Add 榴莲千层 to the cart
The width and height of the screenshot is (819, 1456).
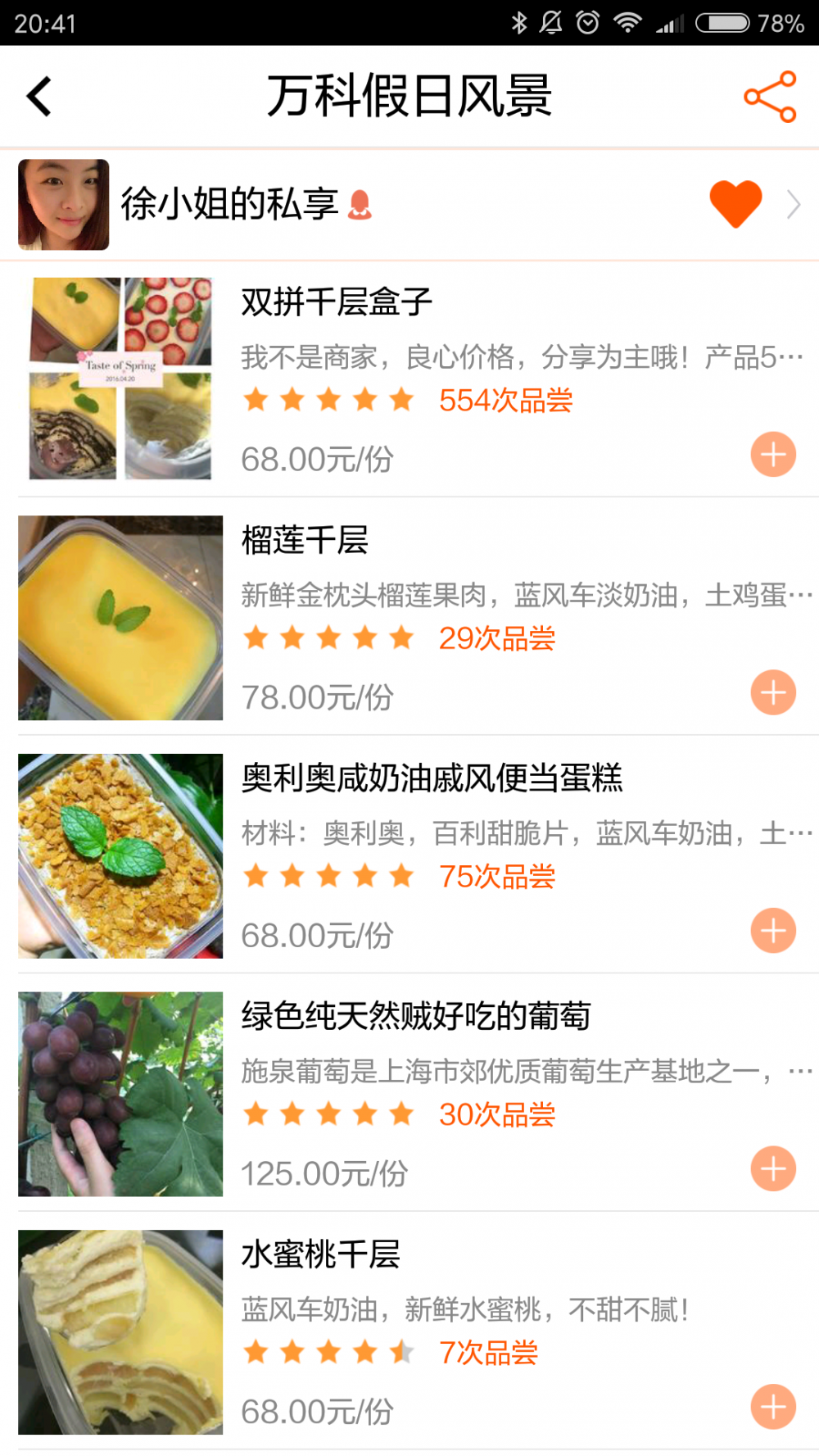click(x=773, y=693)
